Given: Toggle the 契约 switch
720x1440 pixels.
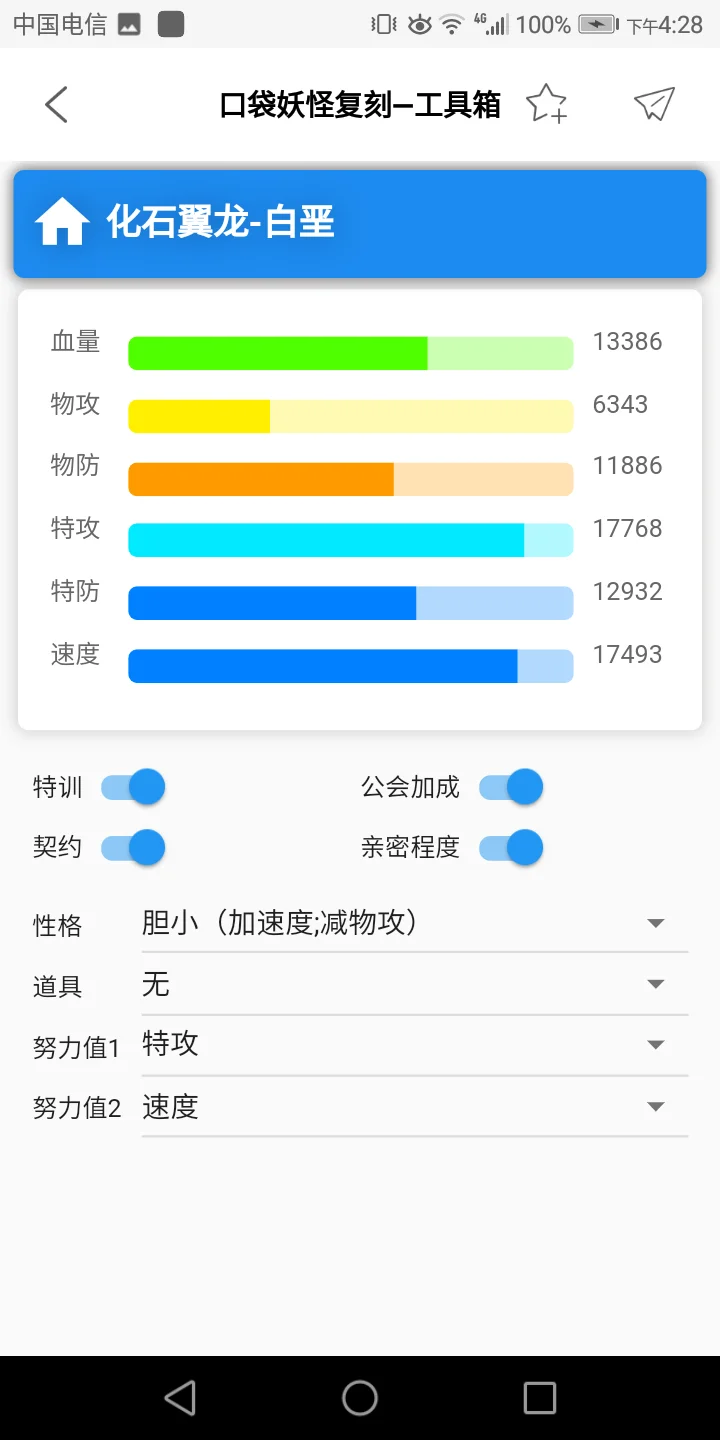Looking at the screenshot, I should pos(133,848).
